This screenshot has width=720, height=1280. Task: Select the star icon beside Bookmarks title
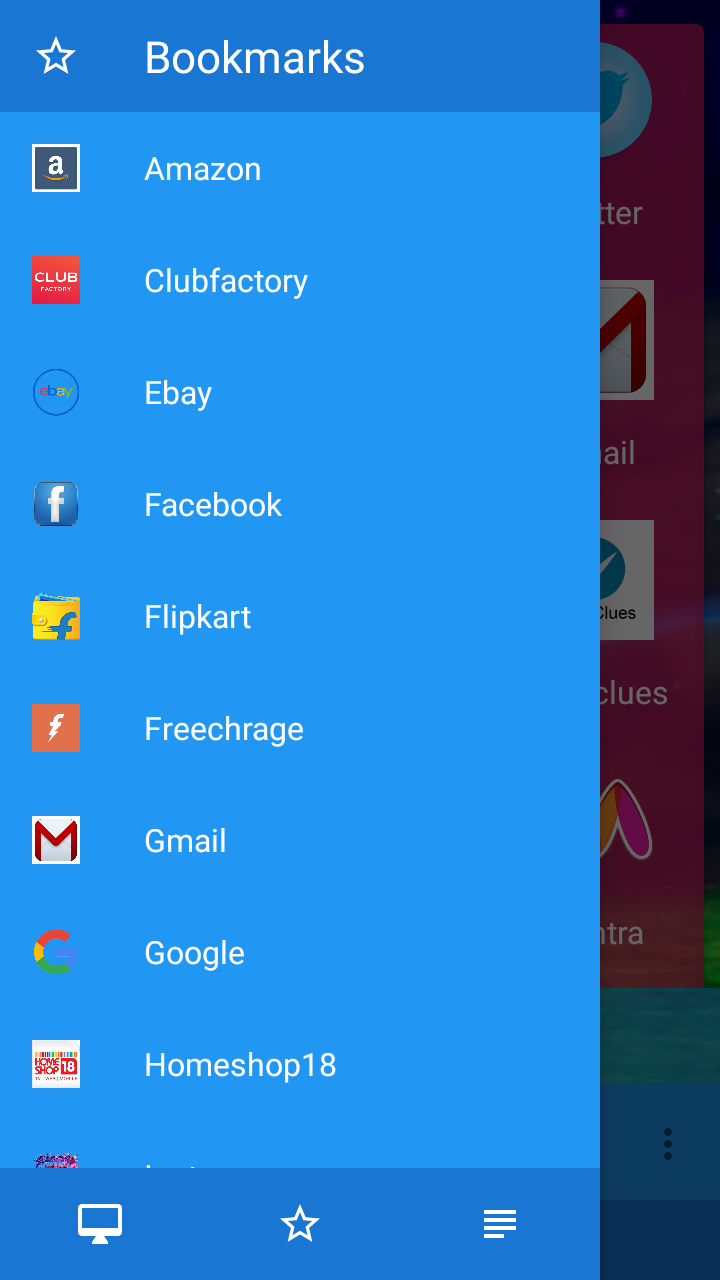[x=55, y=57]
